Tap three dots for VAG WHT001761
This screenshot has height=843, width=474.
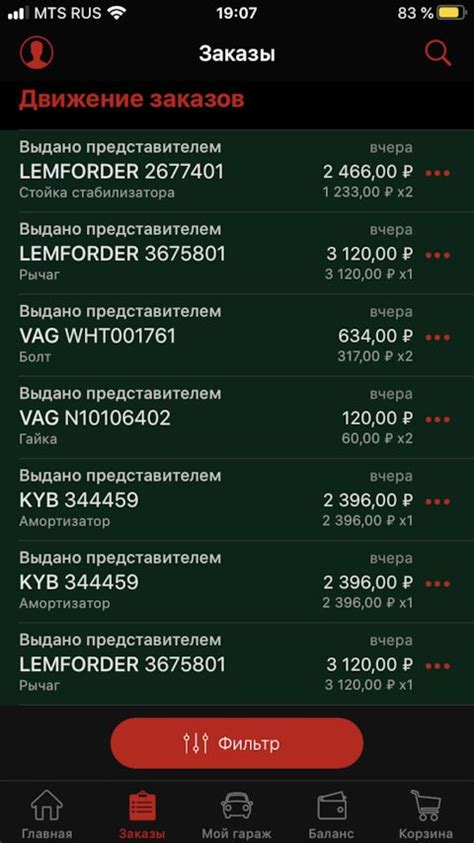(x=437, y=338)
